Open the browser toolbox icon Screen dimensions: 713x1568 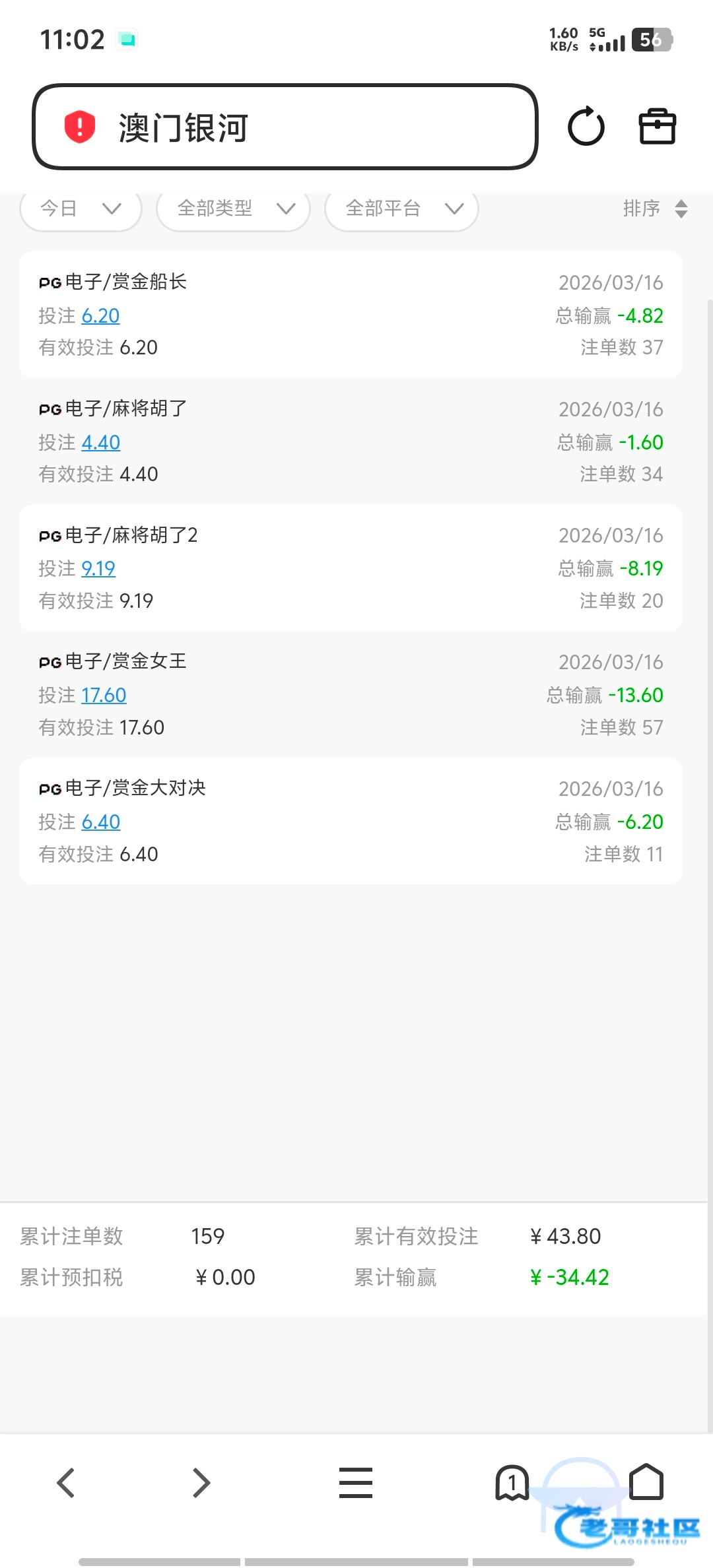658,126
